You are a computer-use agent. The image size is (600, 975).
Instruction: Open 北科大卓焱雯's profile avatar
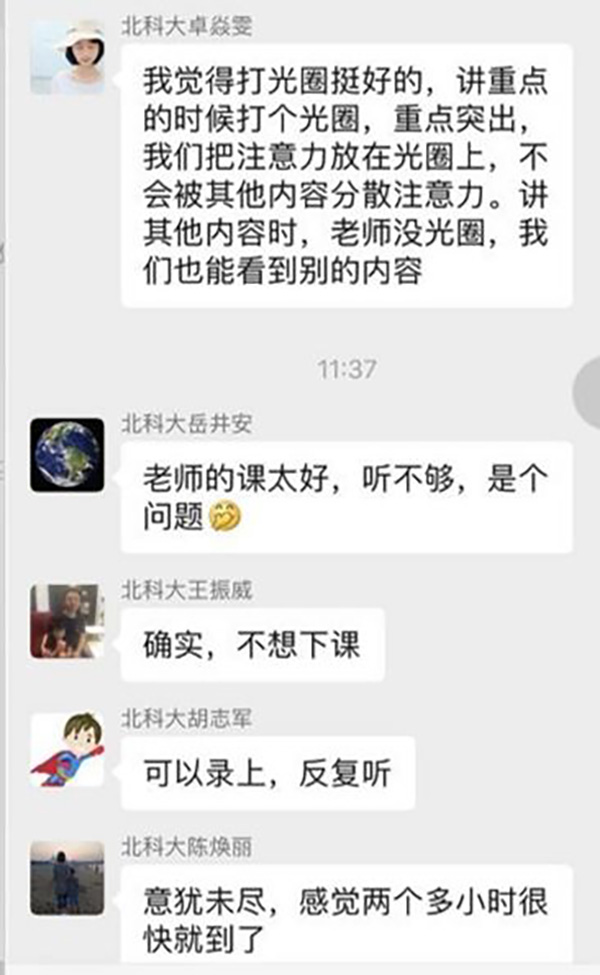pyautogui.click(x=67, y=56)
